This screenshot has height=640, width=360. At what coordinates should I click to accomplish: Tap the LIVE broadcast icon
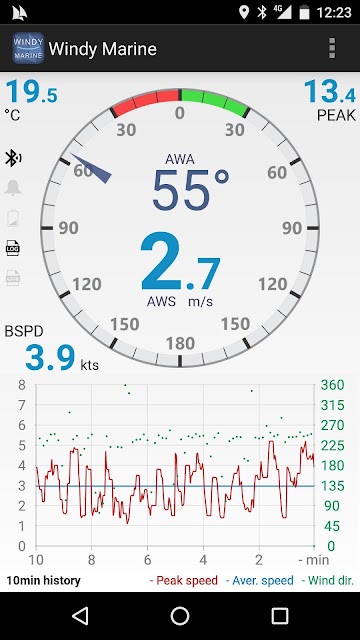[x=13, y=278]
